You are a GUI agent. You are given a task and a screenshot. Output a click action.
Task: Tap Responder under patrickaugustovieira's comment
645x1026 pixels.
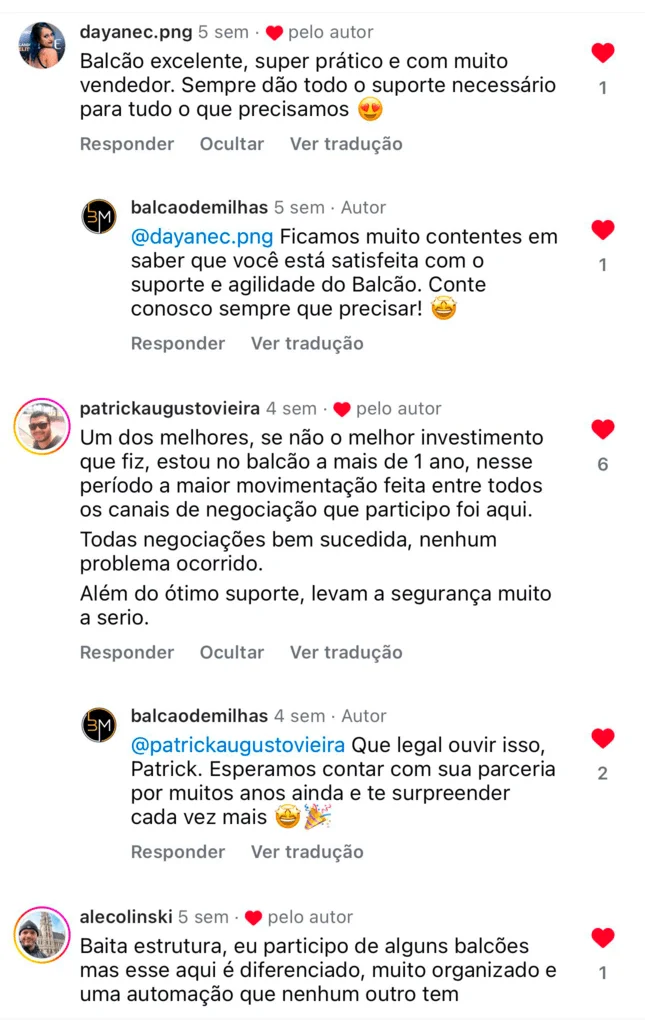127,652
